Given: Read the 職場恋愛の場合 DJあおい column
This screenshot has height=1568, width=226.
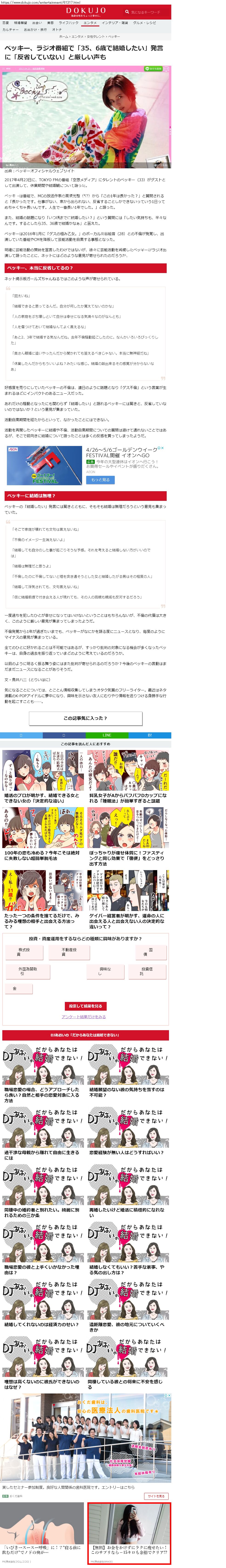Looking at the screenshot, I should (43, 1074).
